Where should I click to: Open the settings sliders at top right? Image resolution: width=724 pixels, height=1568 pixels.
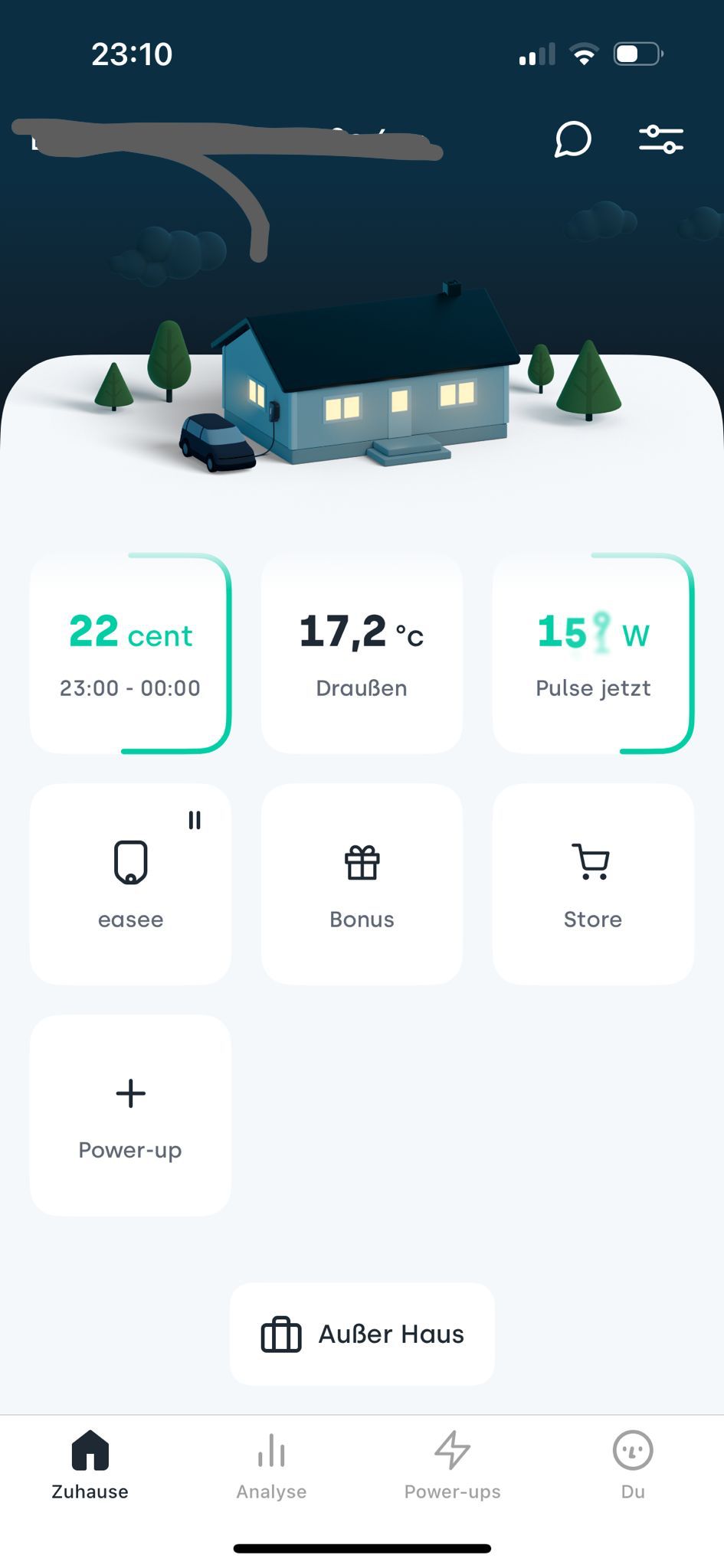pos(662,140)
